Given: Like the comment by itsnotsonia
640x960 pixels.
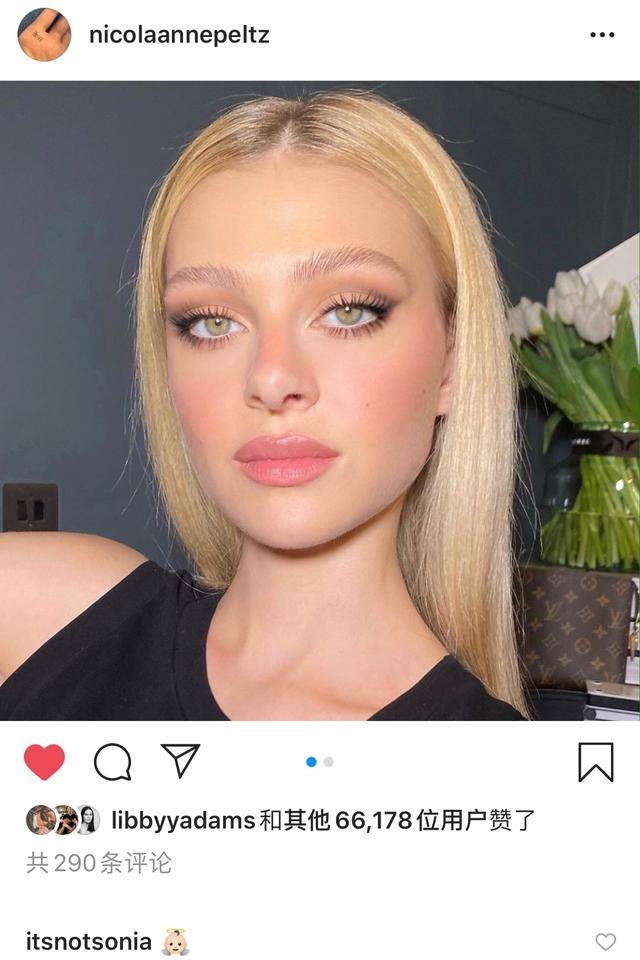Looking at the screenshot, I should (x=605, y=941).
